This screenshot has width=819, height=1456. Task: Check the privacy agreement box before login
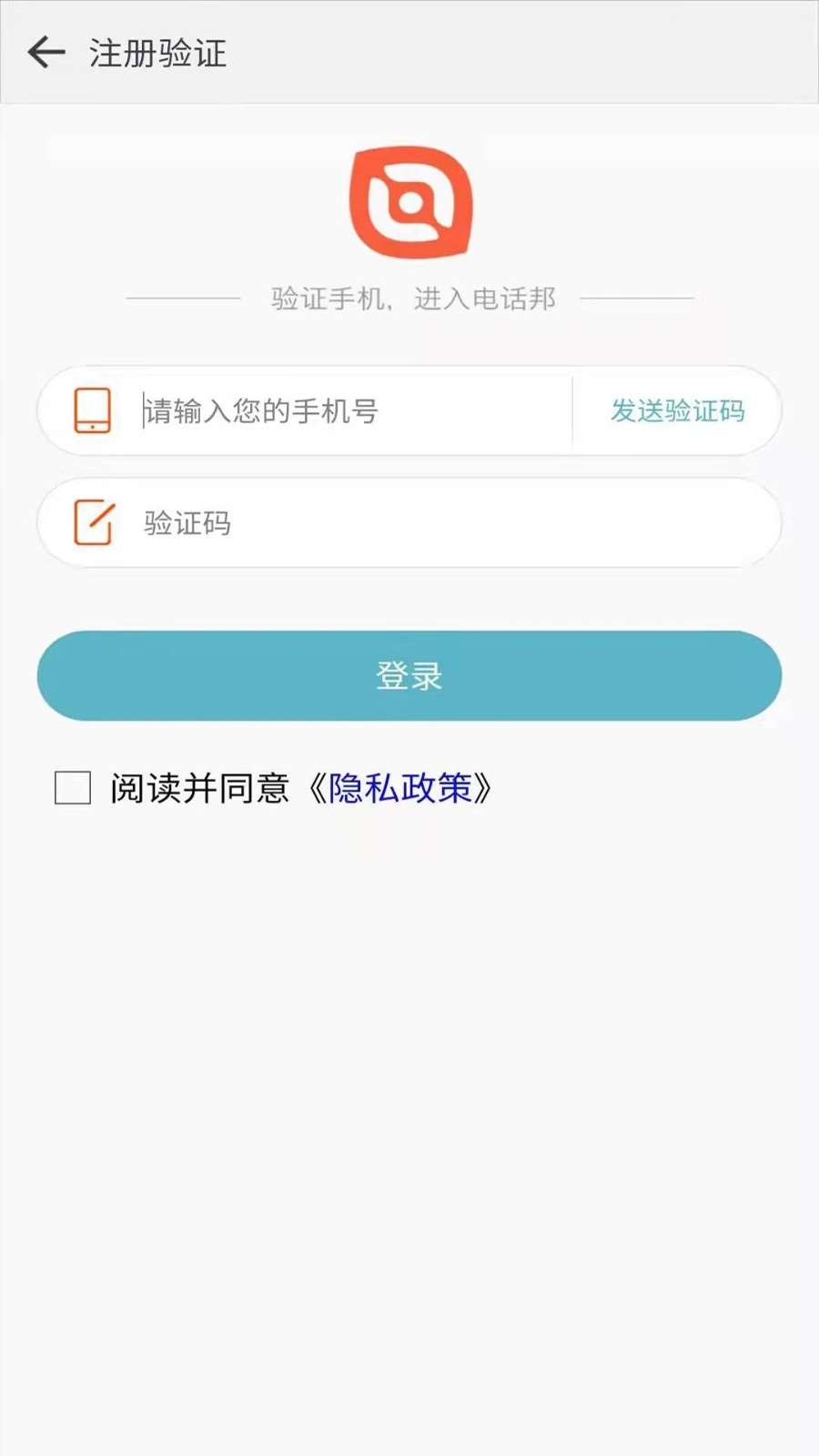74,788
